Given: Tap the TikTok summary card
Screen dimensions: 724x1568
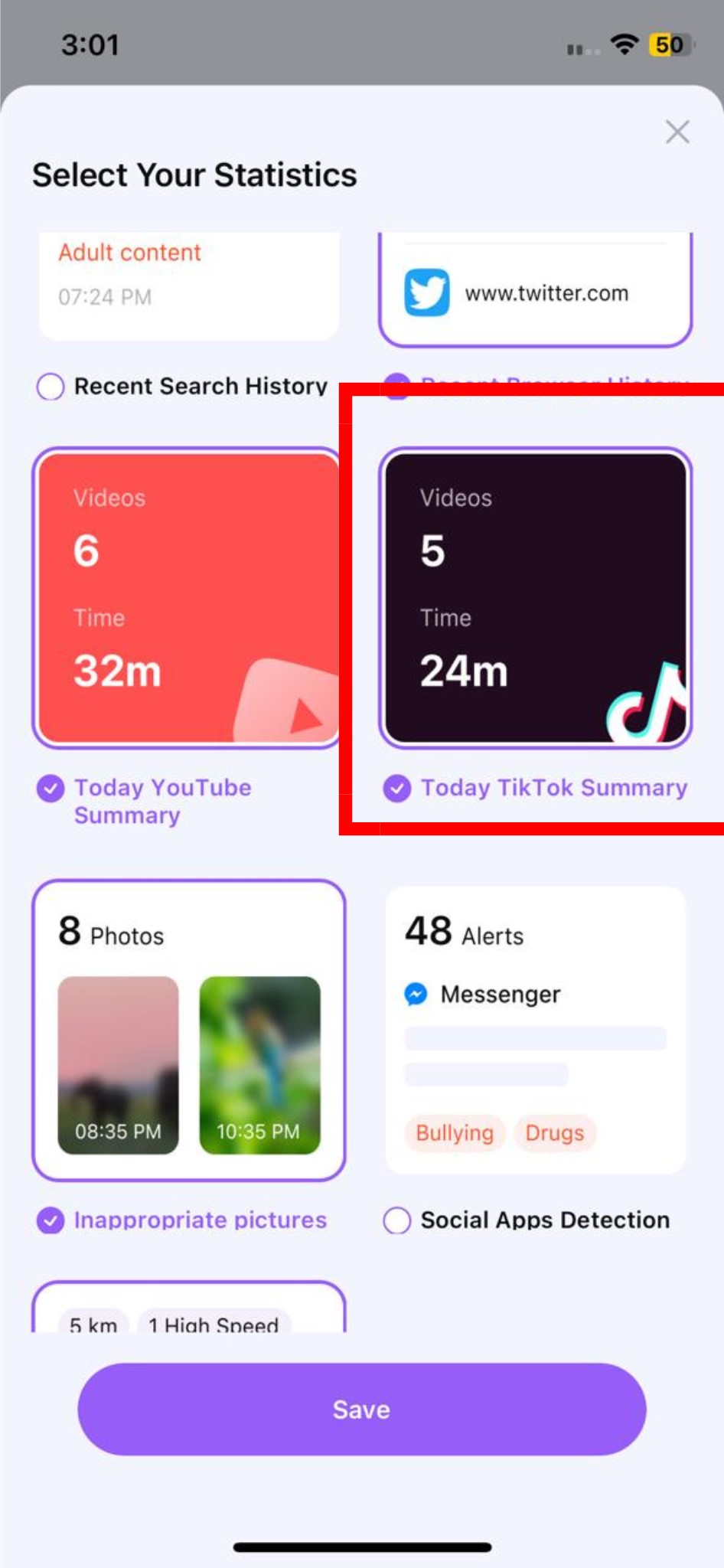Looking at the screenshot, I should 535,597.
